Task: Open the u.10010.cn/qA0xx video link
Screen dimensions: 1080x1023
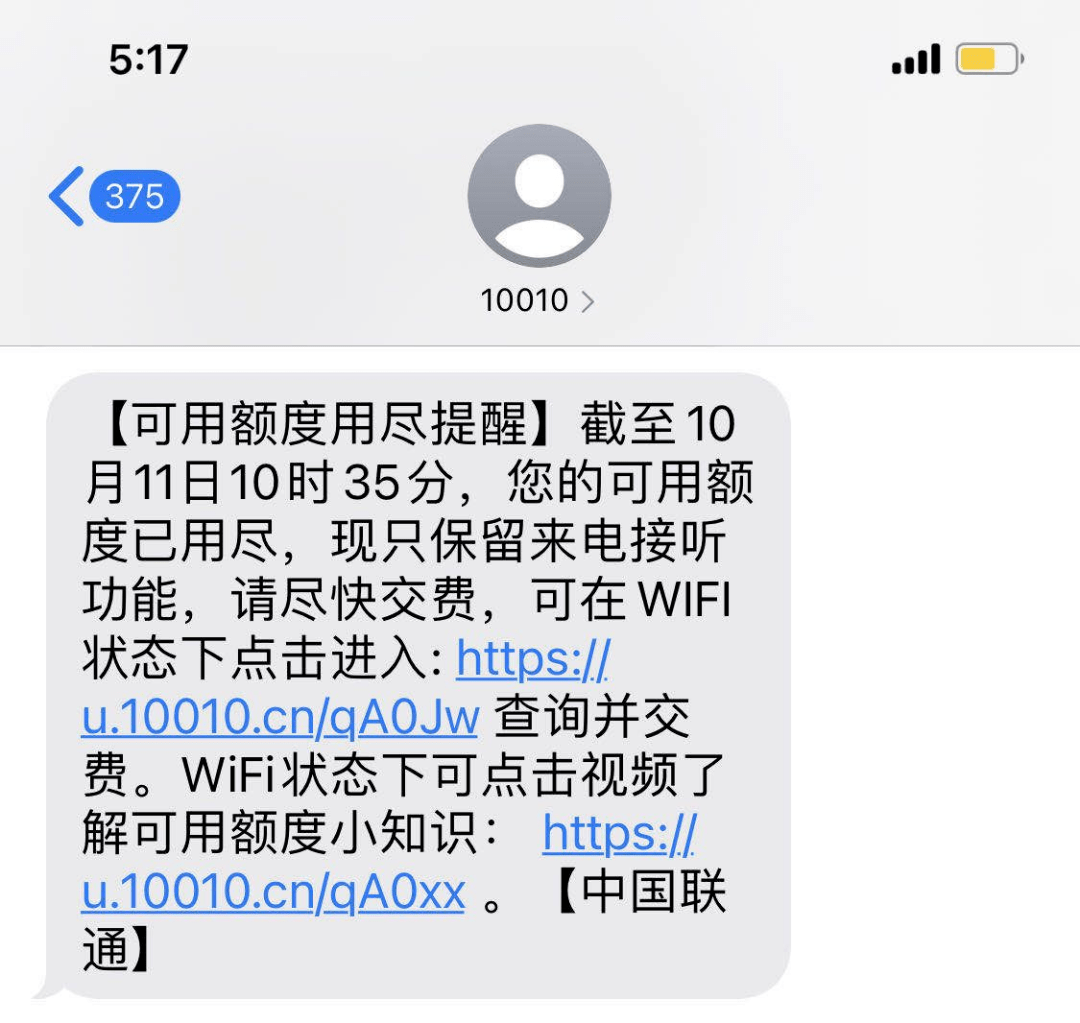Action: point(273,892)
